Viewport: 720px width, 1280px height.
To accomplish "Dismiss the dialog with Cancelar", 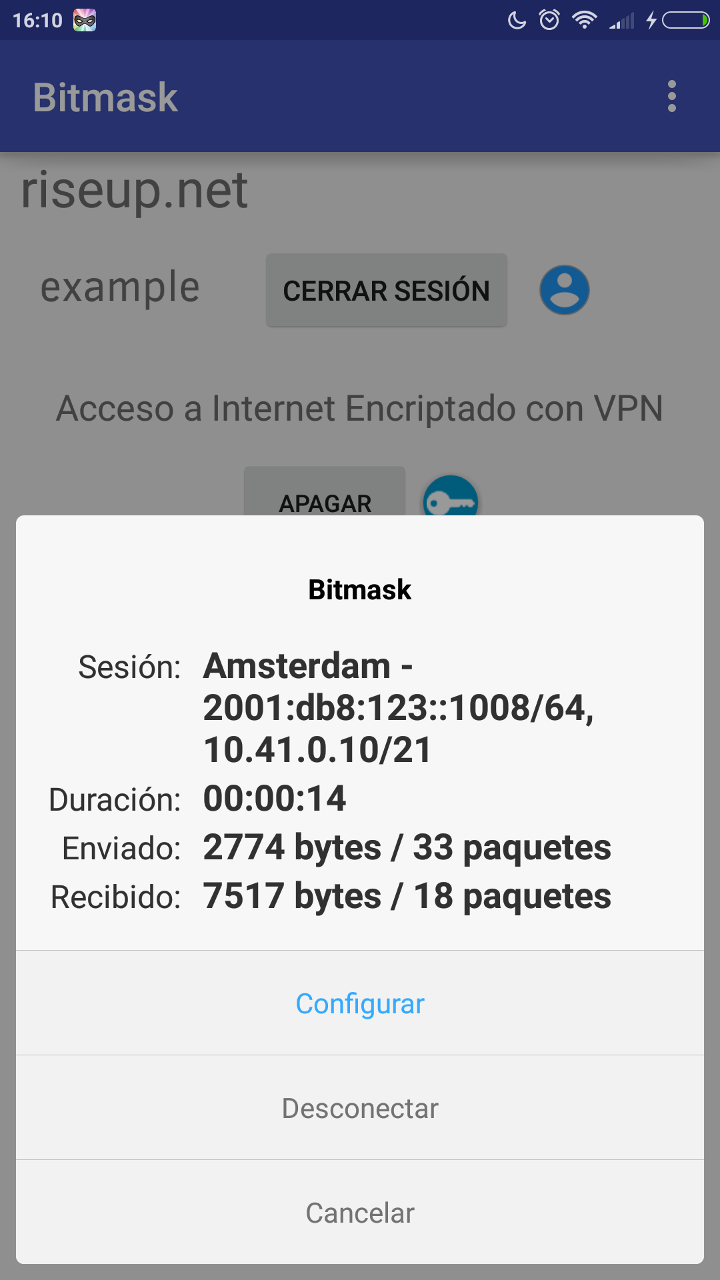I will click(x=360, y=1213).
